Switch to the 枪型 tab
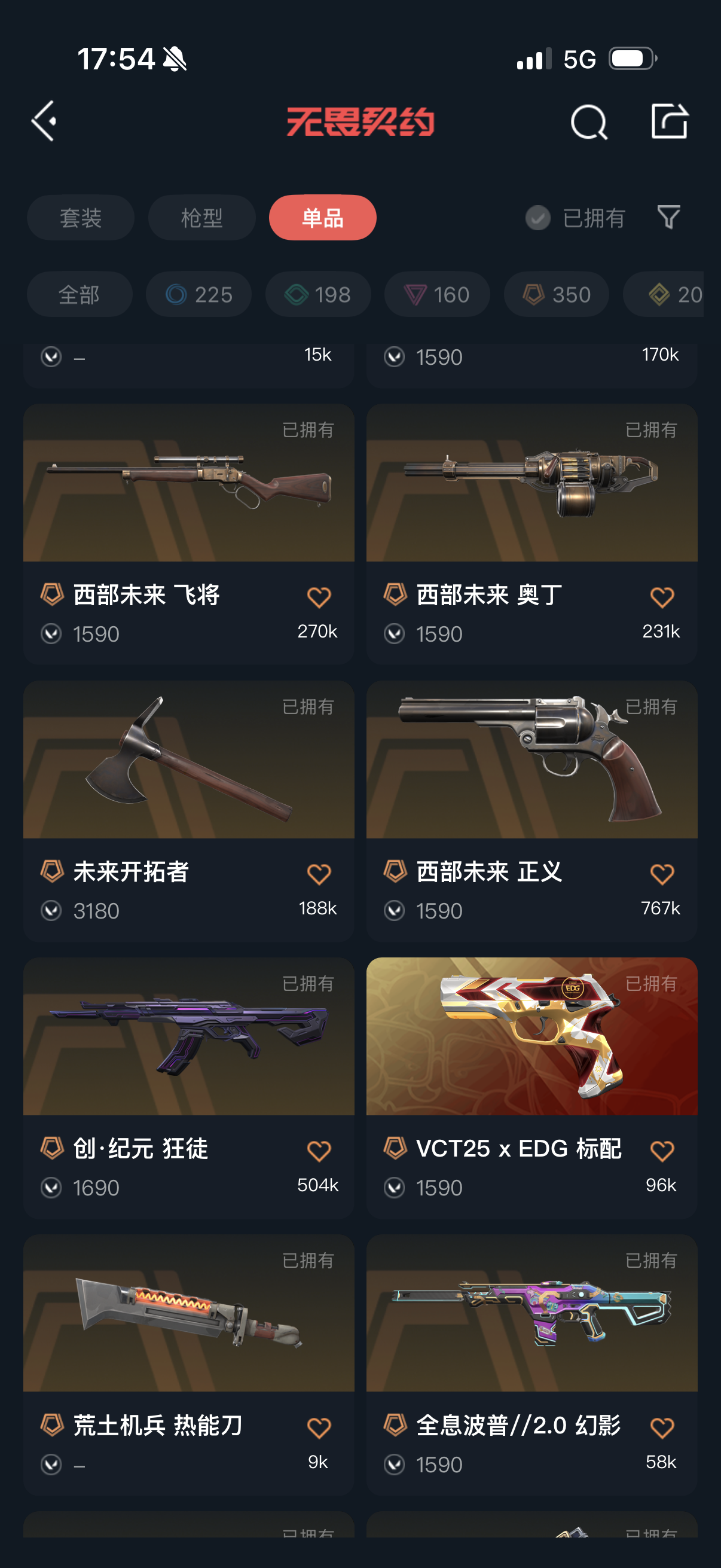 [x=201, y=218]
